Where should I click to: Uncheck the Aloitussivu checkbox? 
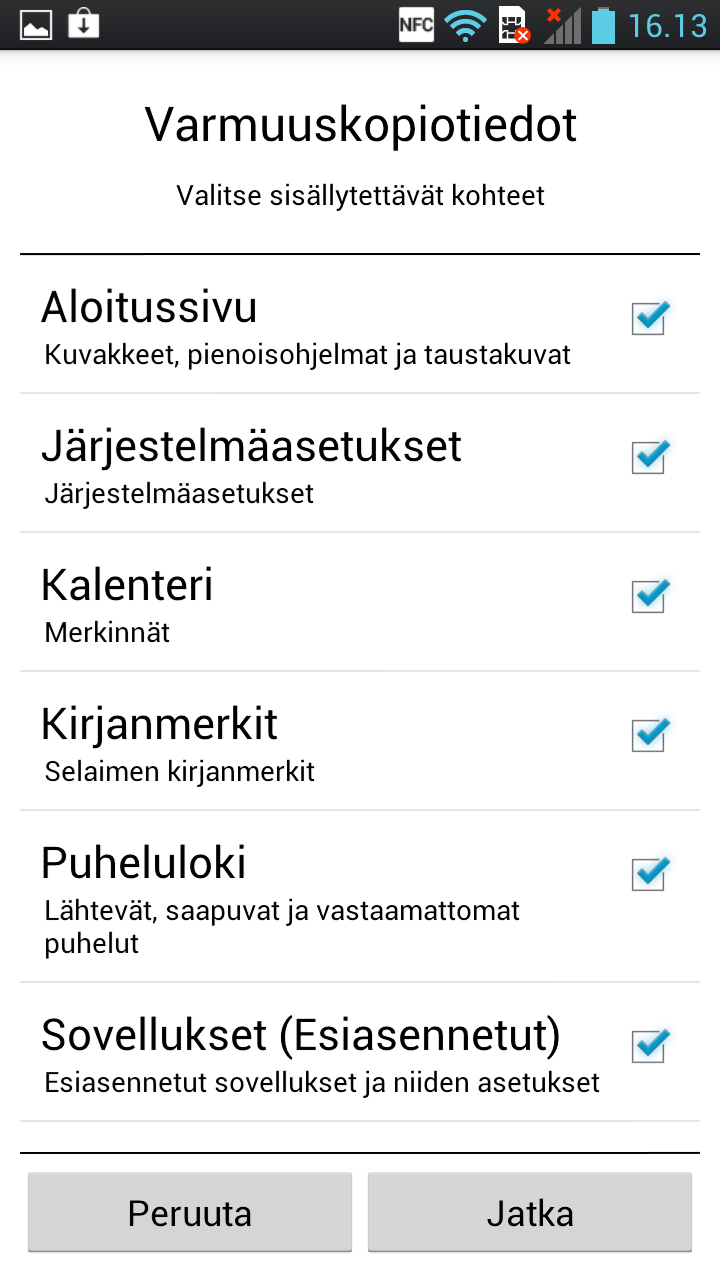tap(649, 319)
